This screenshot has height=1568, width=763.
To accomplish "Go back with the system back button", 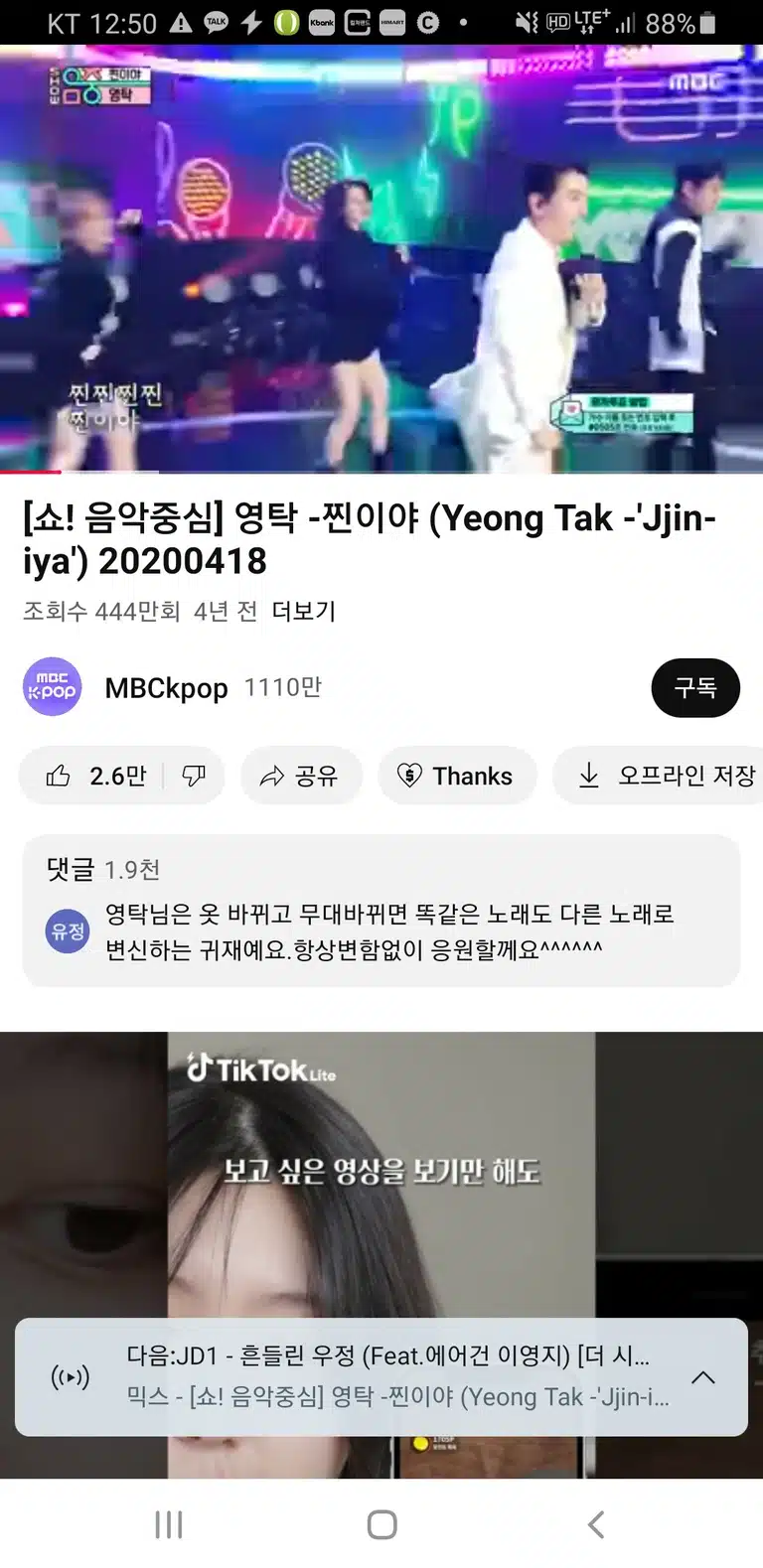I will (x=596, y=1524).
